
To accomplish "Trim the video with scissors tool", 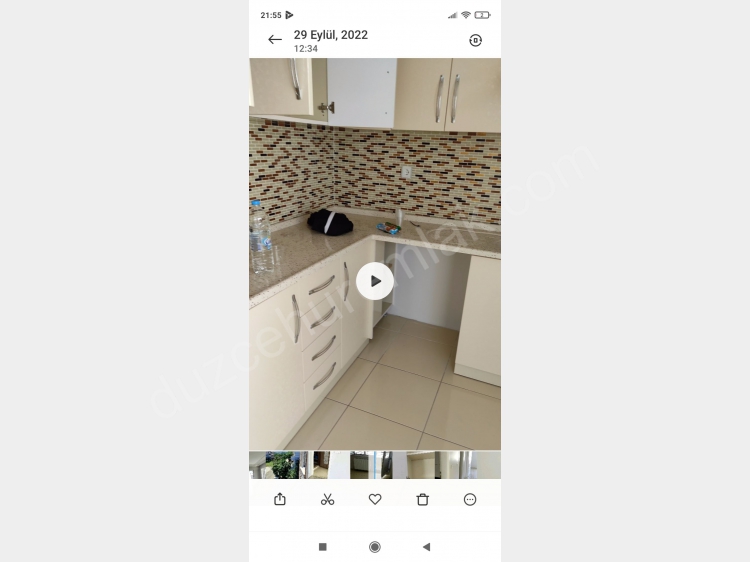I will 327,499.
